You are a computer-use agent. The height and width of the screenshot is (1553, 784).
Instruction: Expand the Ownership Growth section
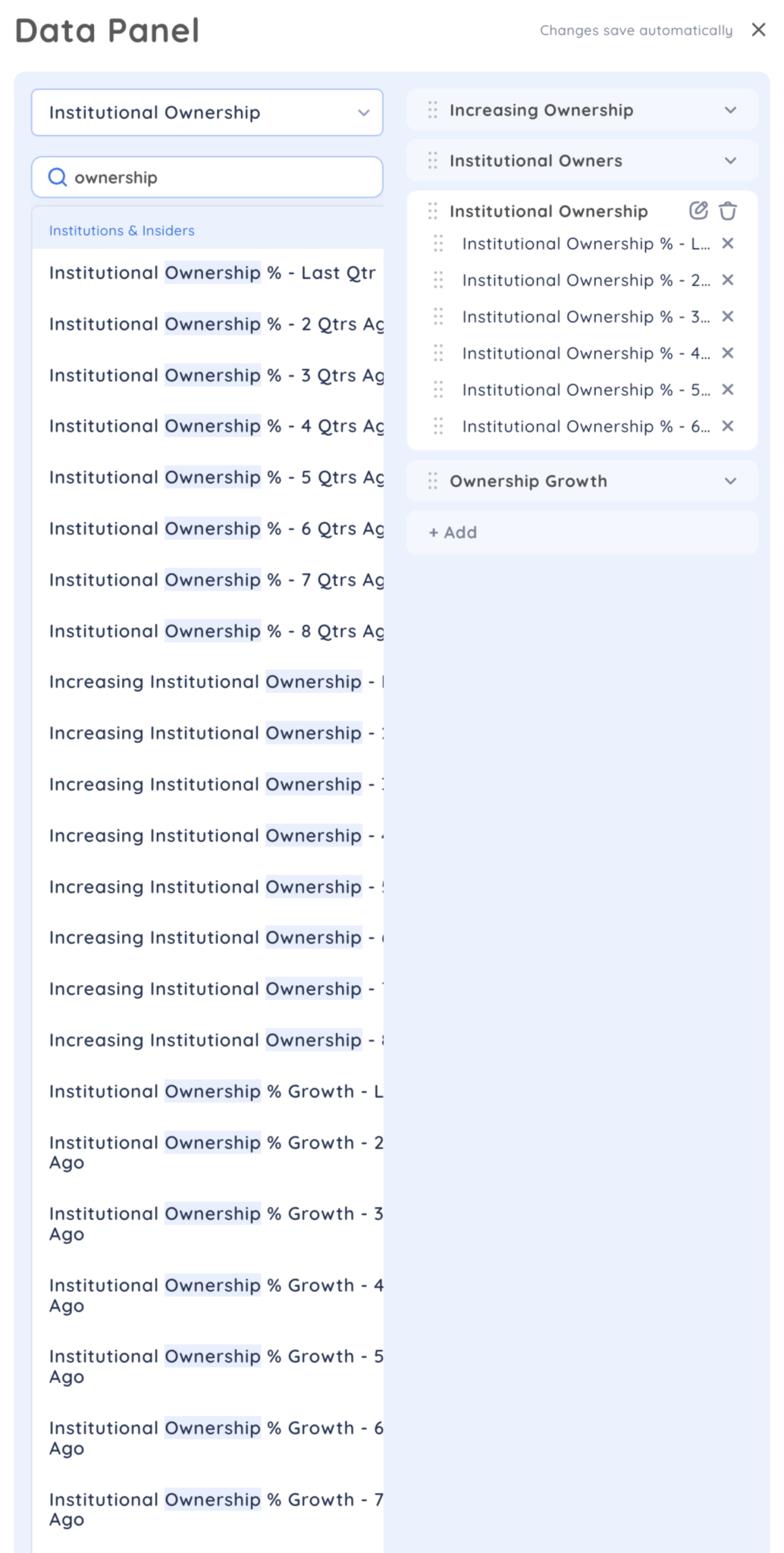coord(730,481)
